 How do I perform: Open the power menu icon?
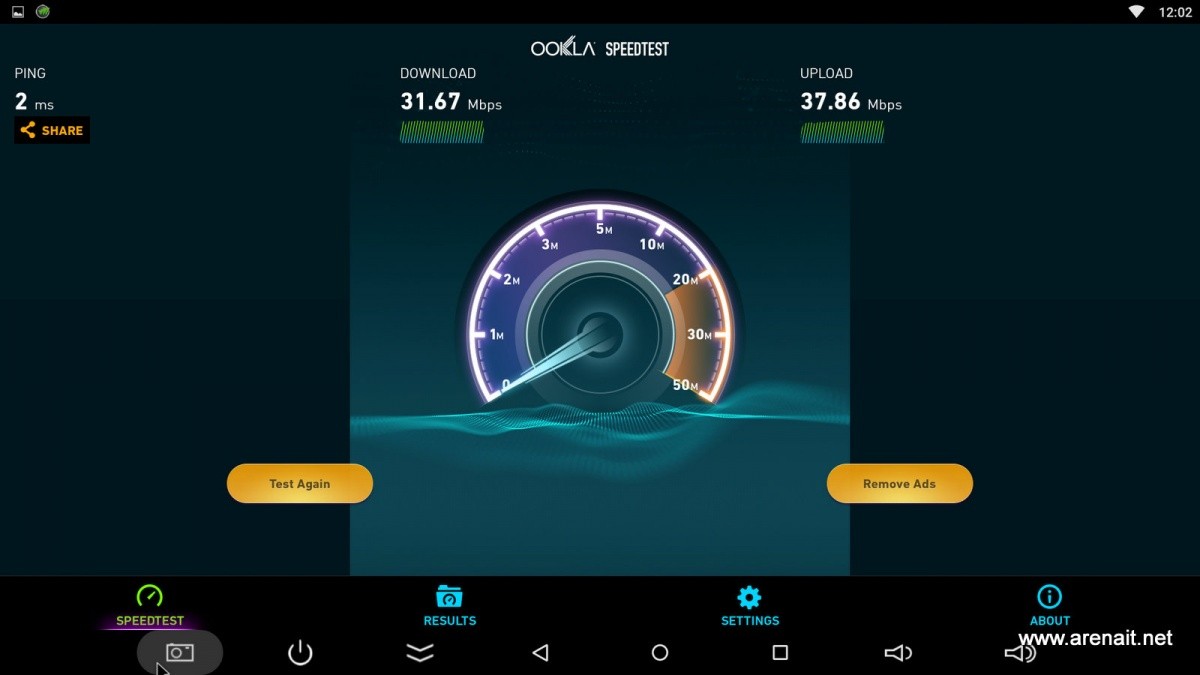click(x=300, y=653)
